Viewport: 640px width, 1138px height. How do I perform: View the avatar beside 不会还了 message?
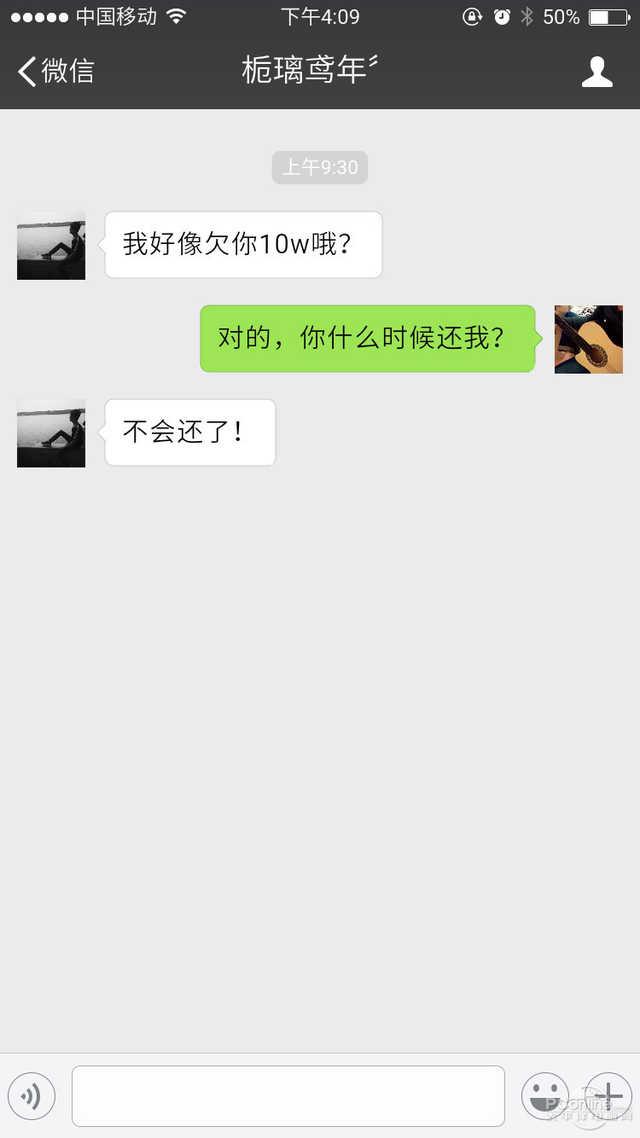(51, 433)
